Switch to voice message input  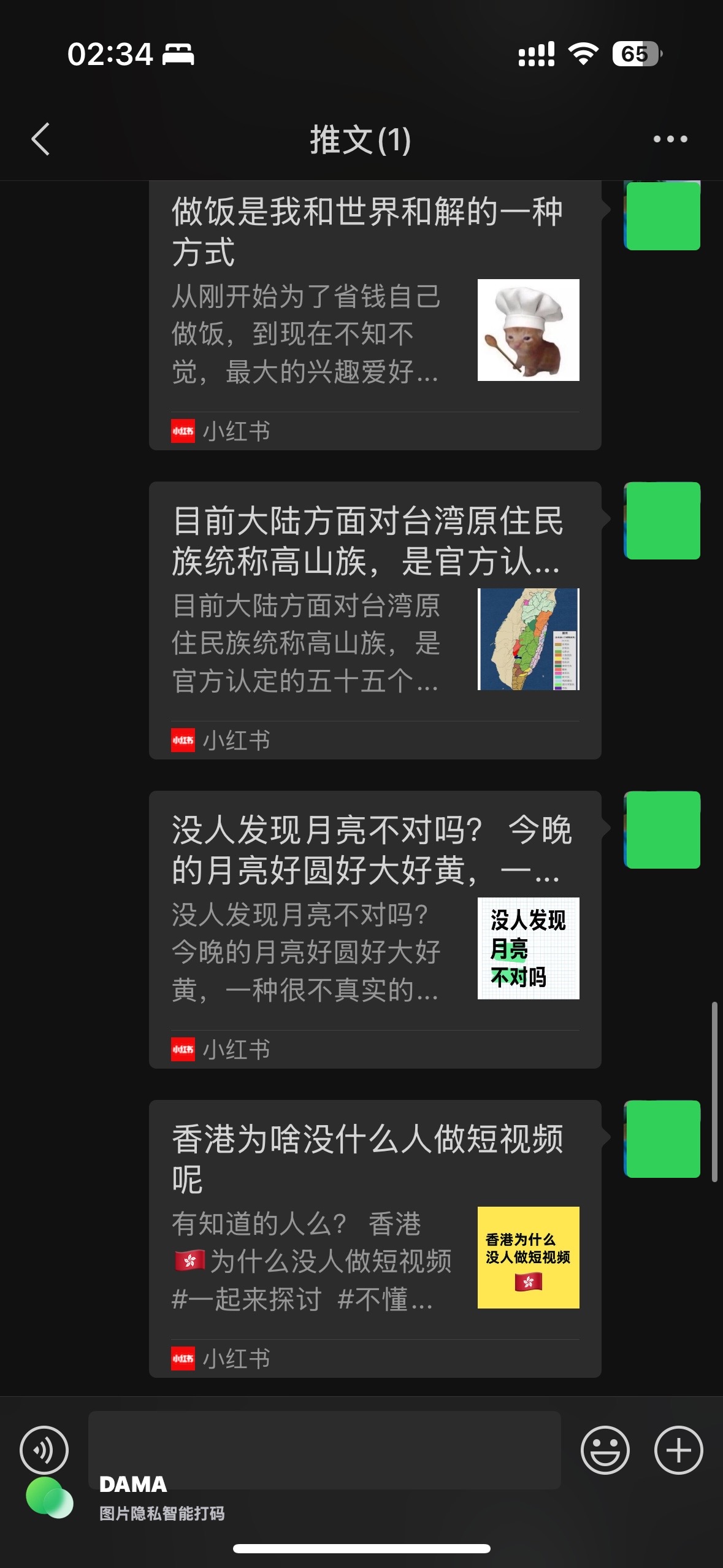coord(44,1450)
